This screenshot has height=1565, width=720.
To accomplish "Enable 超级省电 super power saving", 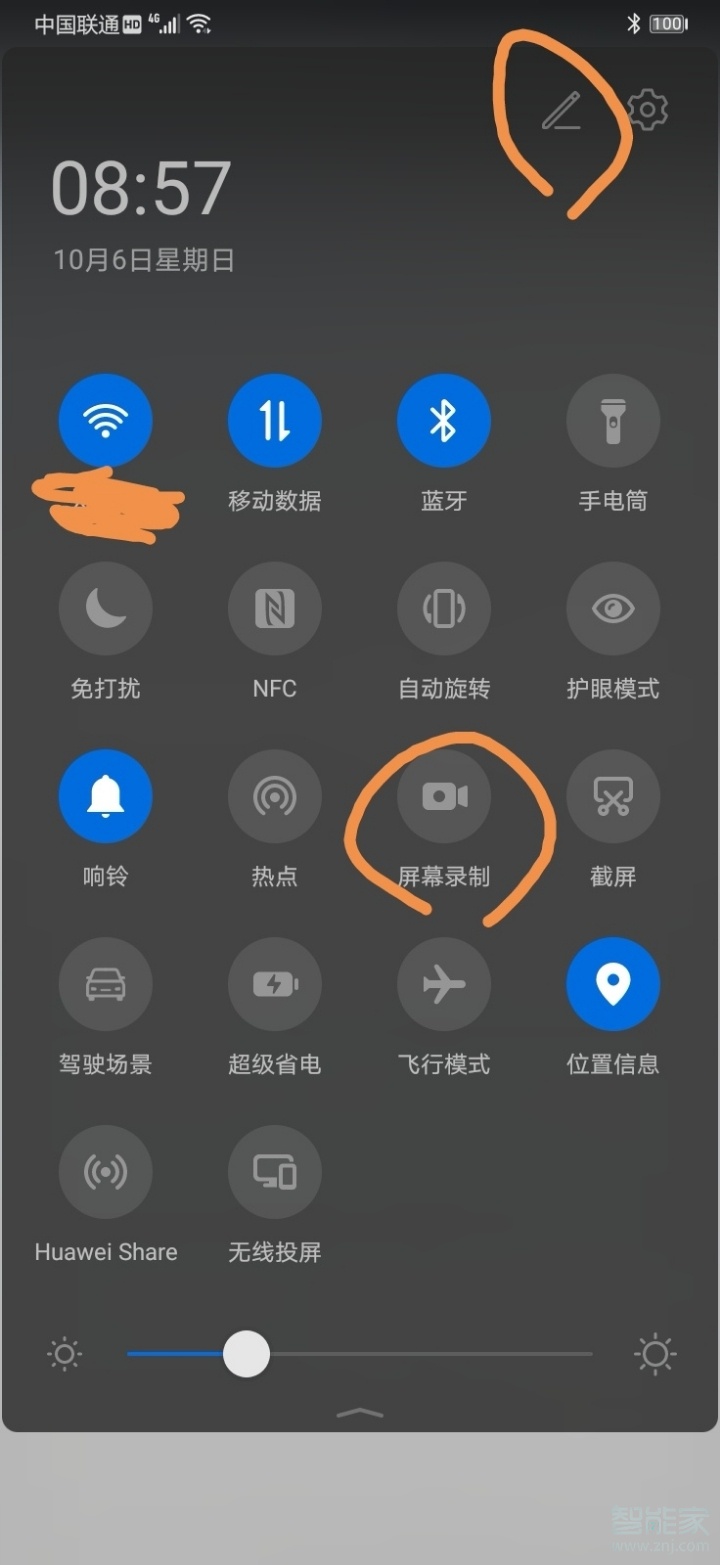I will tap(274, 983).
